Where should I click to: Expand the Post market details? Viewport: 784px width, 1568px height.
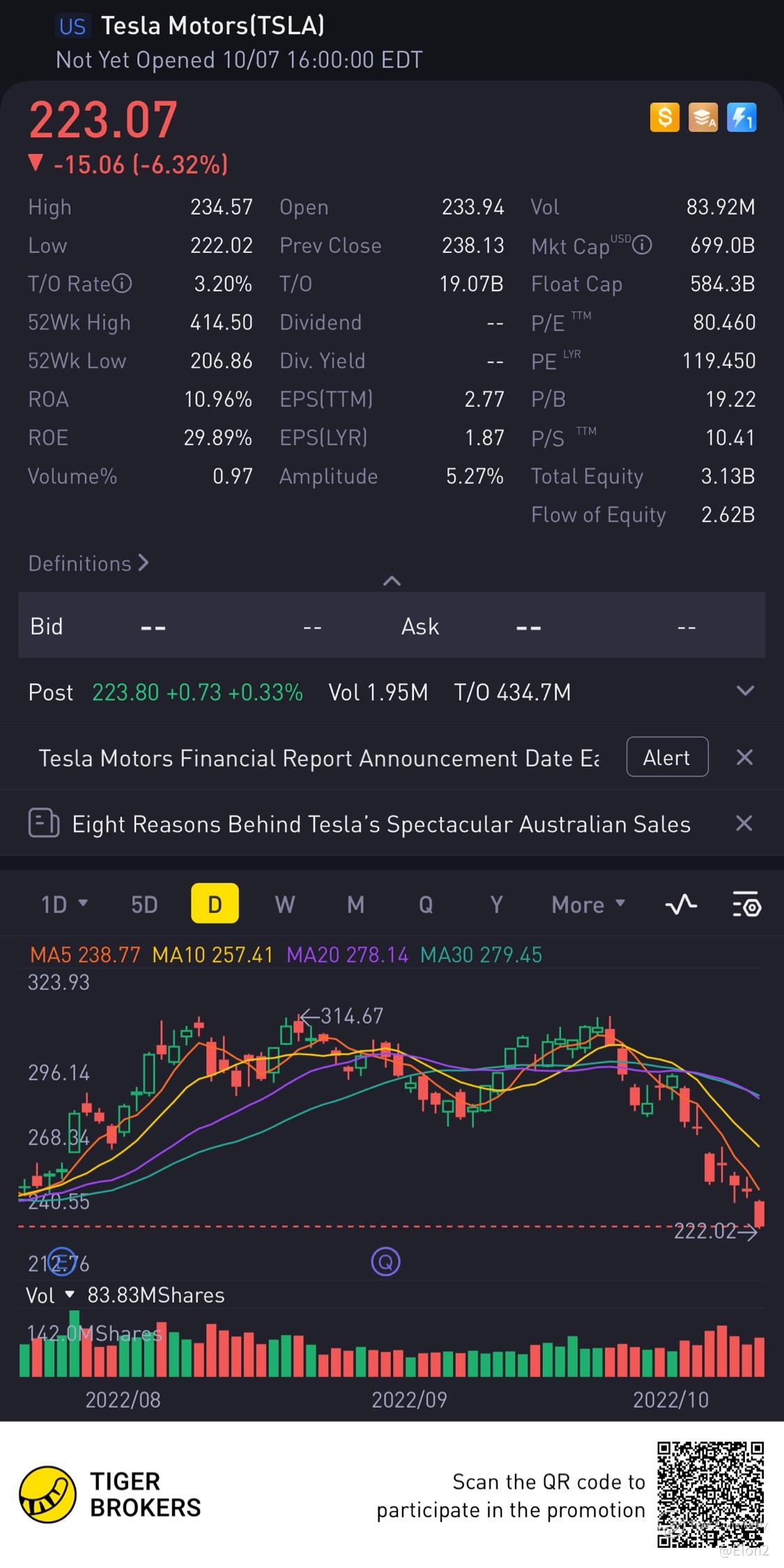[745, 691]
